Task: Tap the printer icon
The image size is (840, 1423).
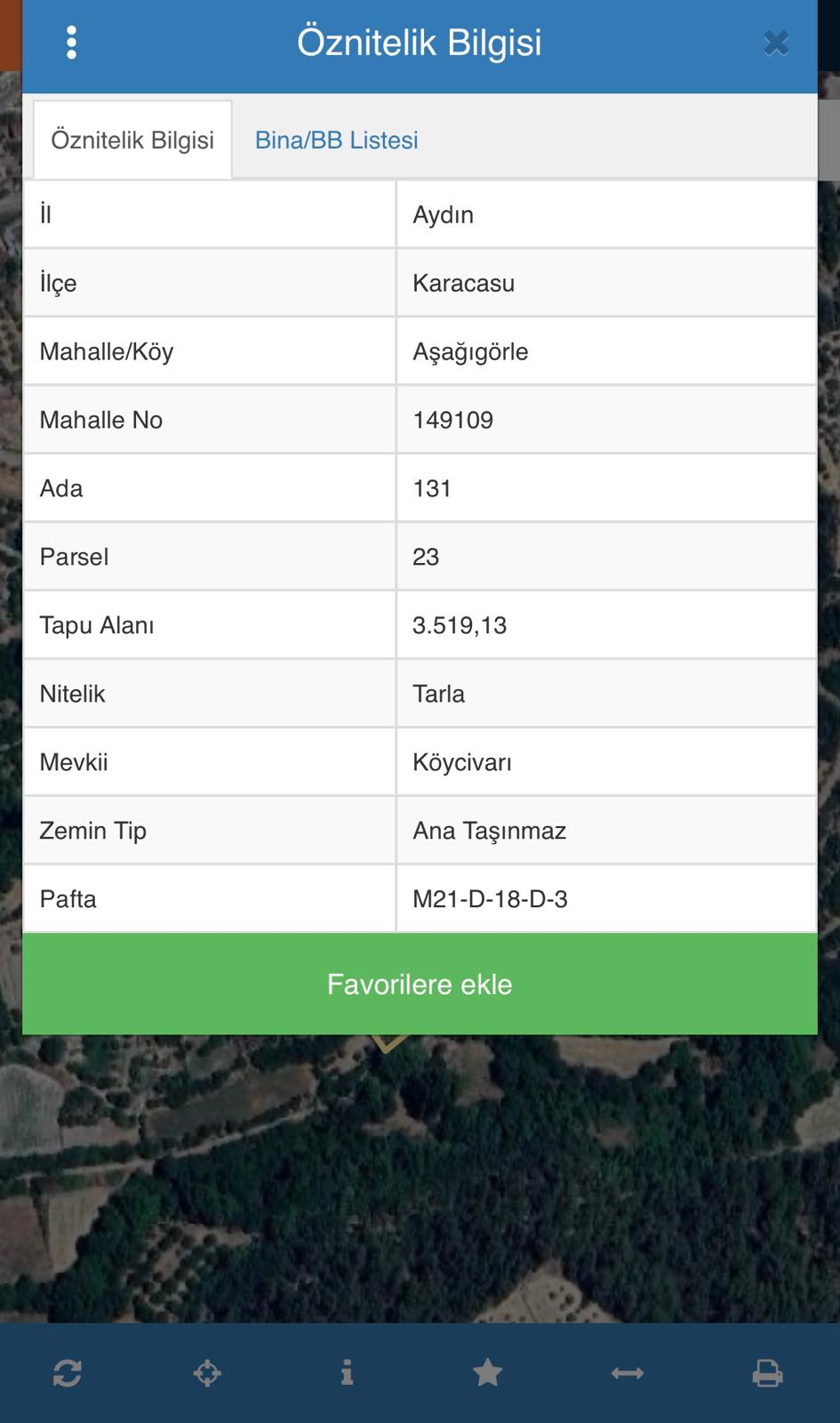Action: tap(767, 1373)
